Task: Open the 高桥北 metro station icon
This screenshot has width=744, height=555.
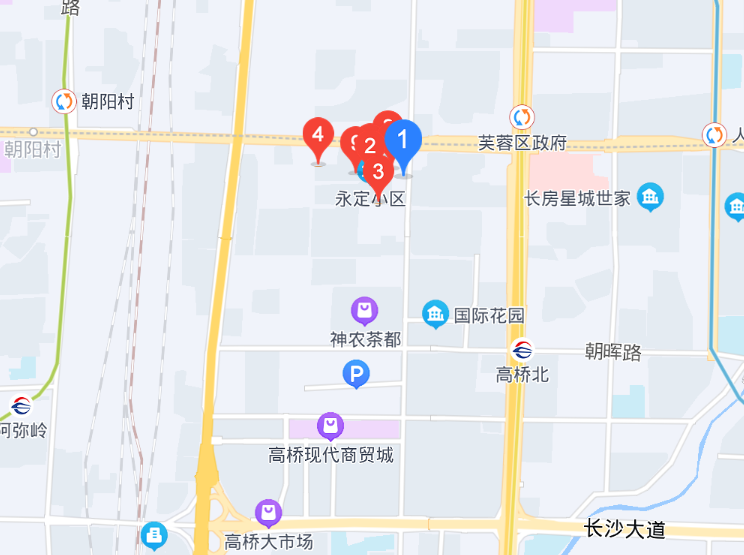Action: coord(522,350)
